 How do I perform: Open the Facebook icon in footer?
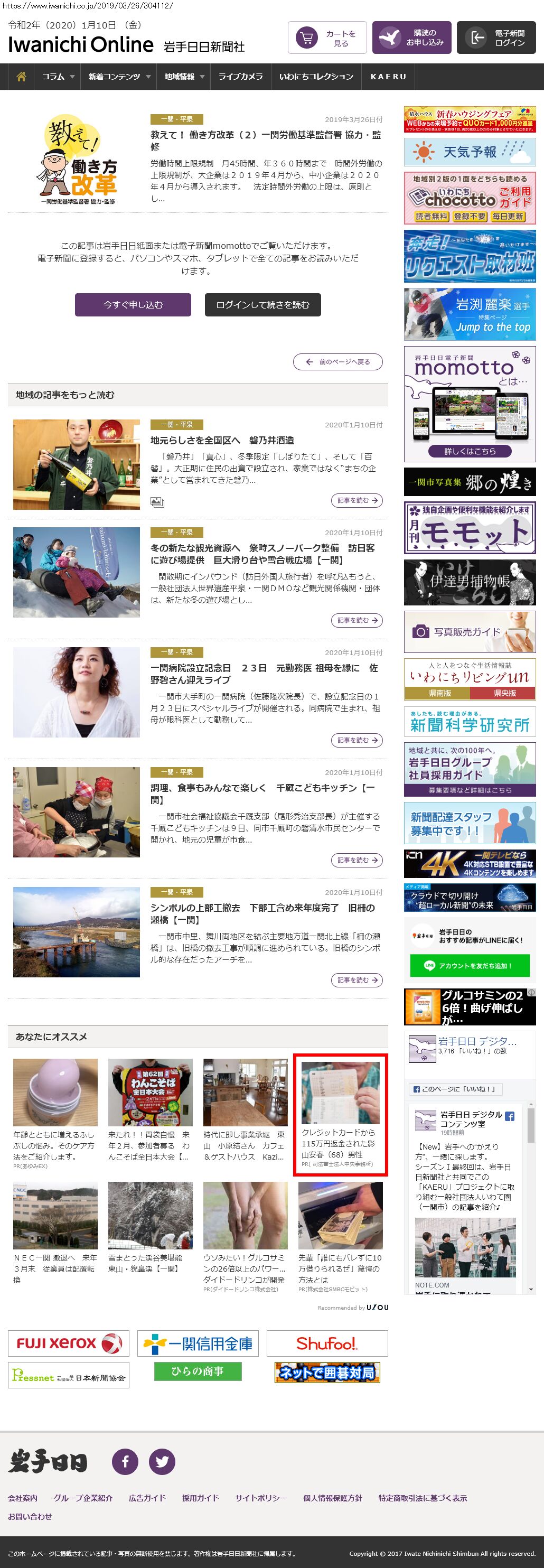tap(125, 1461)
